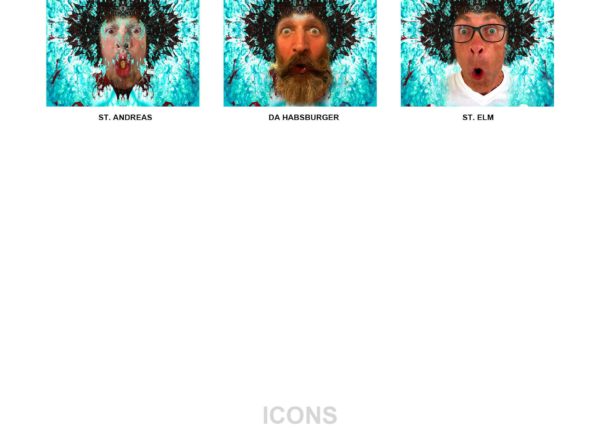Viewport: 600px width, 428px height.
Task: Open the St. Elm image tile
Action: tap(477, 53)
